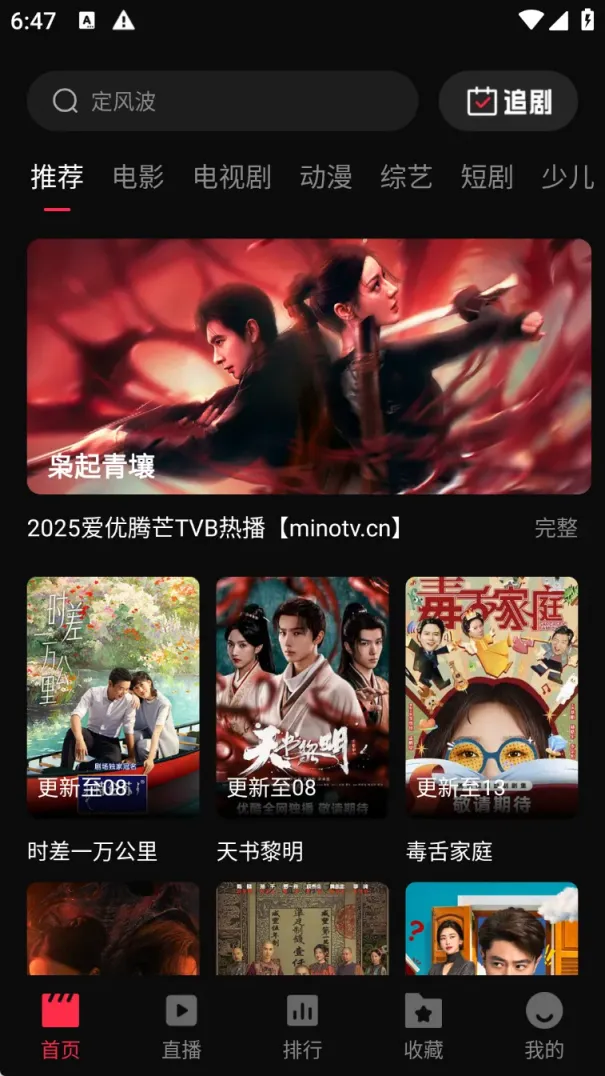Go to the 综艺 tab
The height and width of the screenshot is (1076, 605).
[x=406, y=177]
